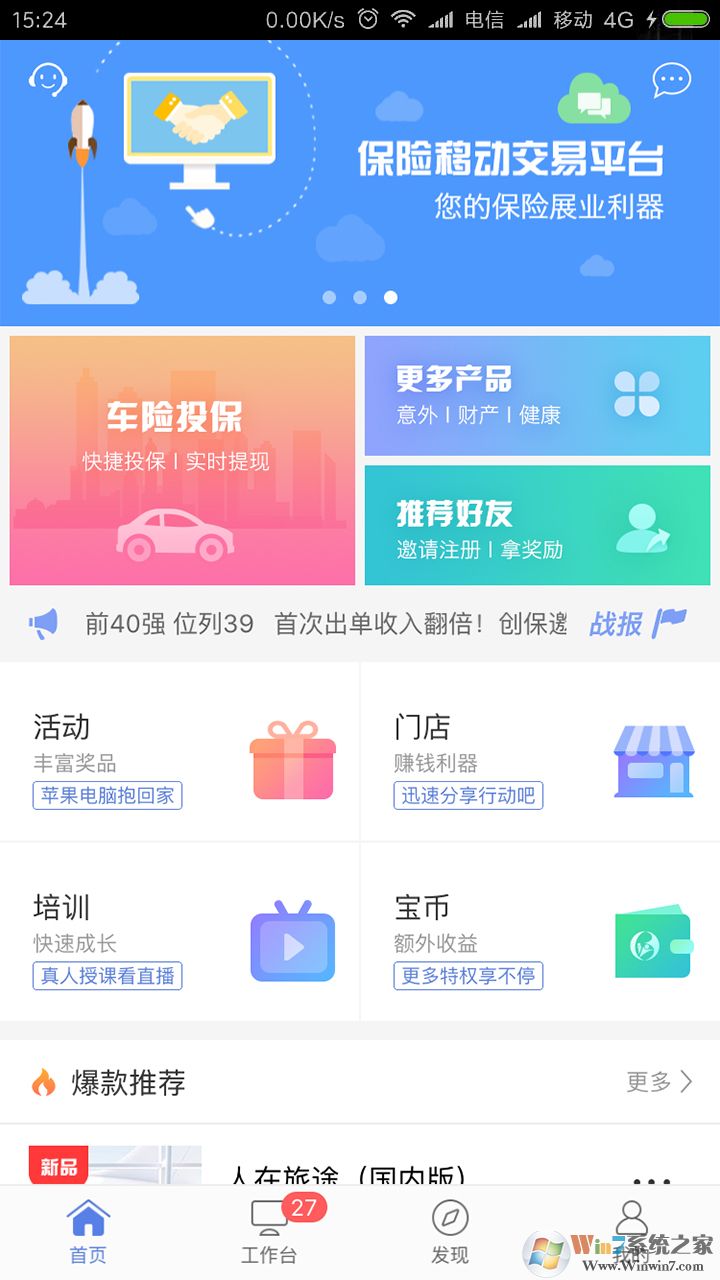Open the messages chat bubble icon
Viewport: 720px width, 1280px height.
click(671, 80)
